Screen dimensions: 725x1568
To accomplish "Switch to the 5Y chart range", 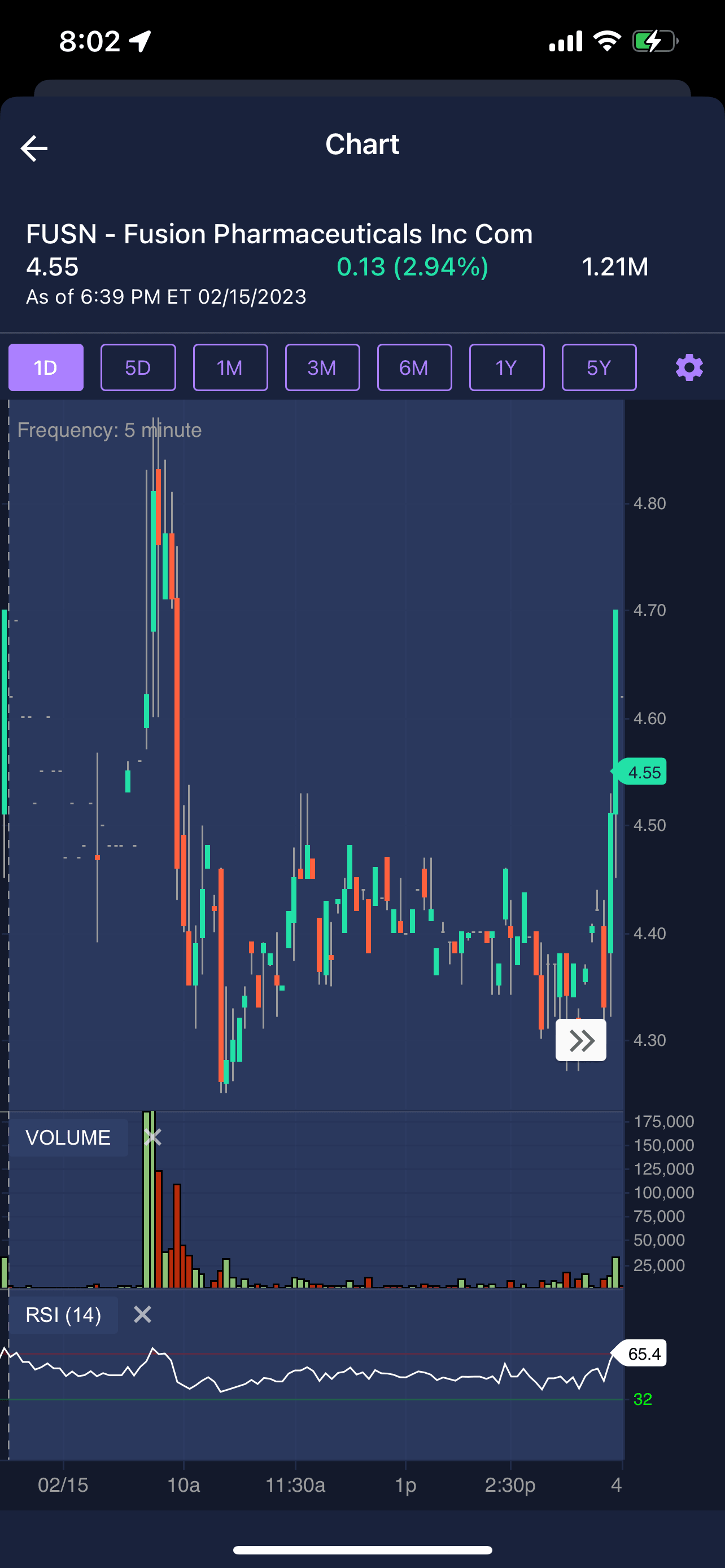I will point(599,367).
